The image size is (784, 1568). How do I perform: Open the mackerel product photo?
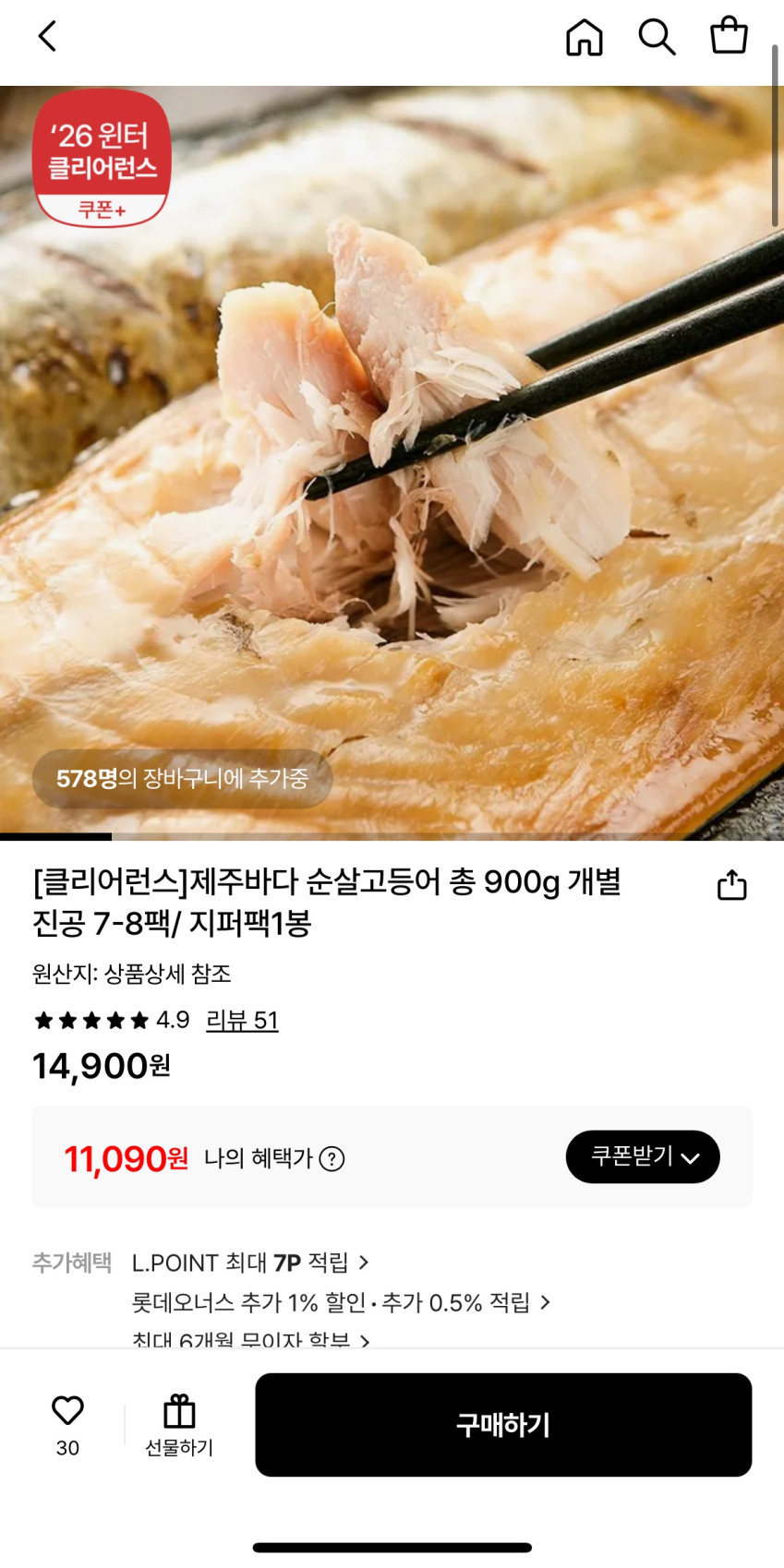pyautogui.click(x=392, y=461)
